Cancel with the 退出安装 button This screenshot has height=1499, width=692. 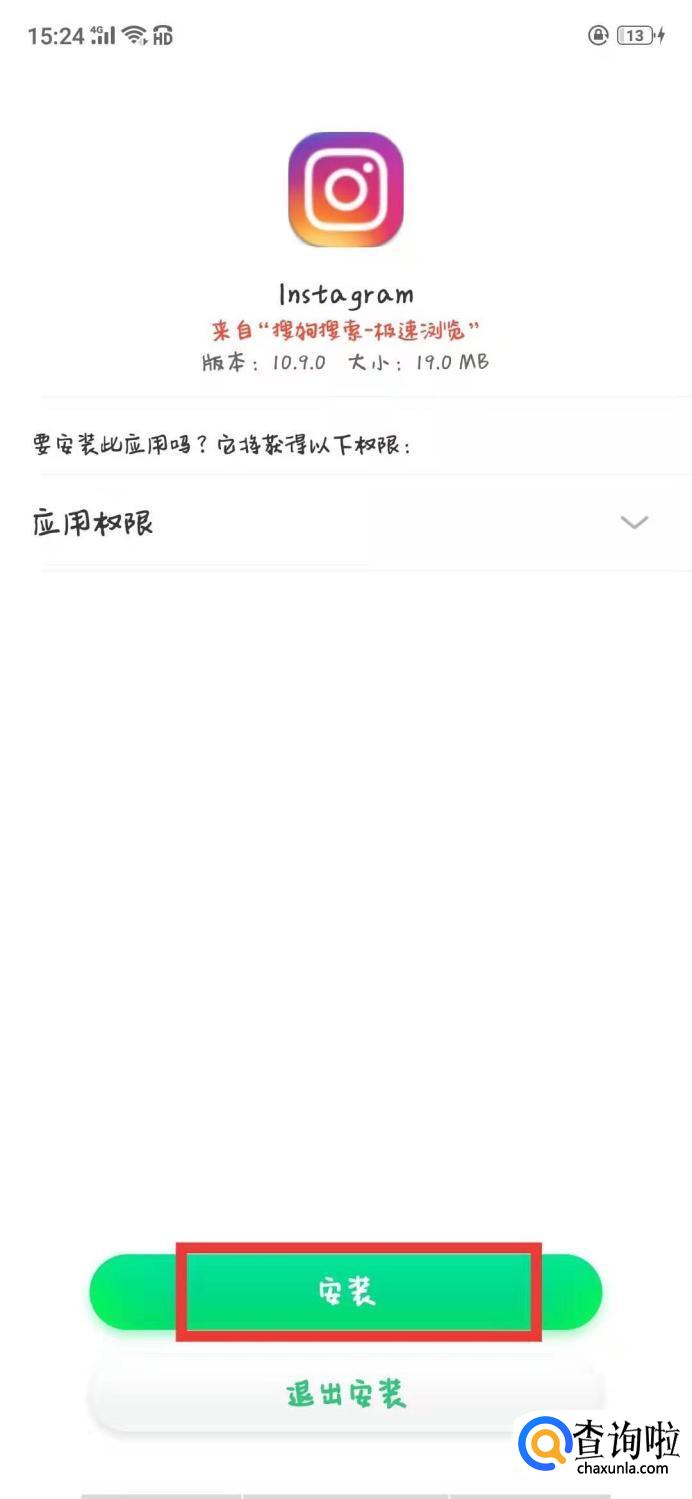(x=346, y=1393)
